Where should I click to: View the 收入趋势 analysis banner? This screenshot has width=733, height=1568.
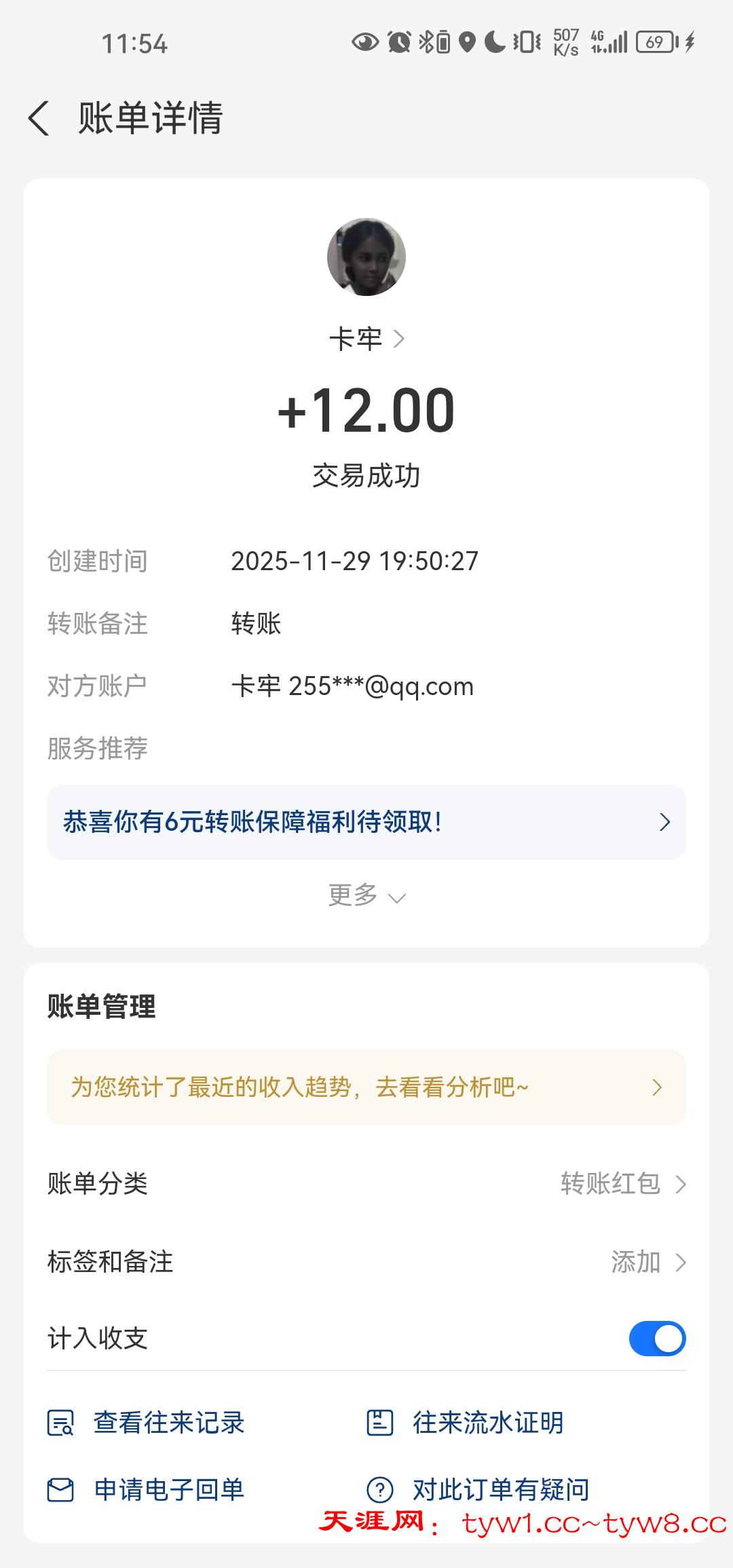tap(366, 1087)
